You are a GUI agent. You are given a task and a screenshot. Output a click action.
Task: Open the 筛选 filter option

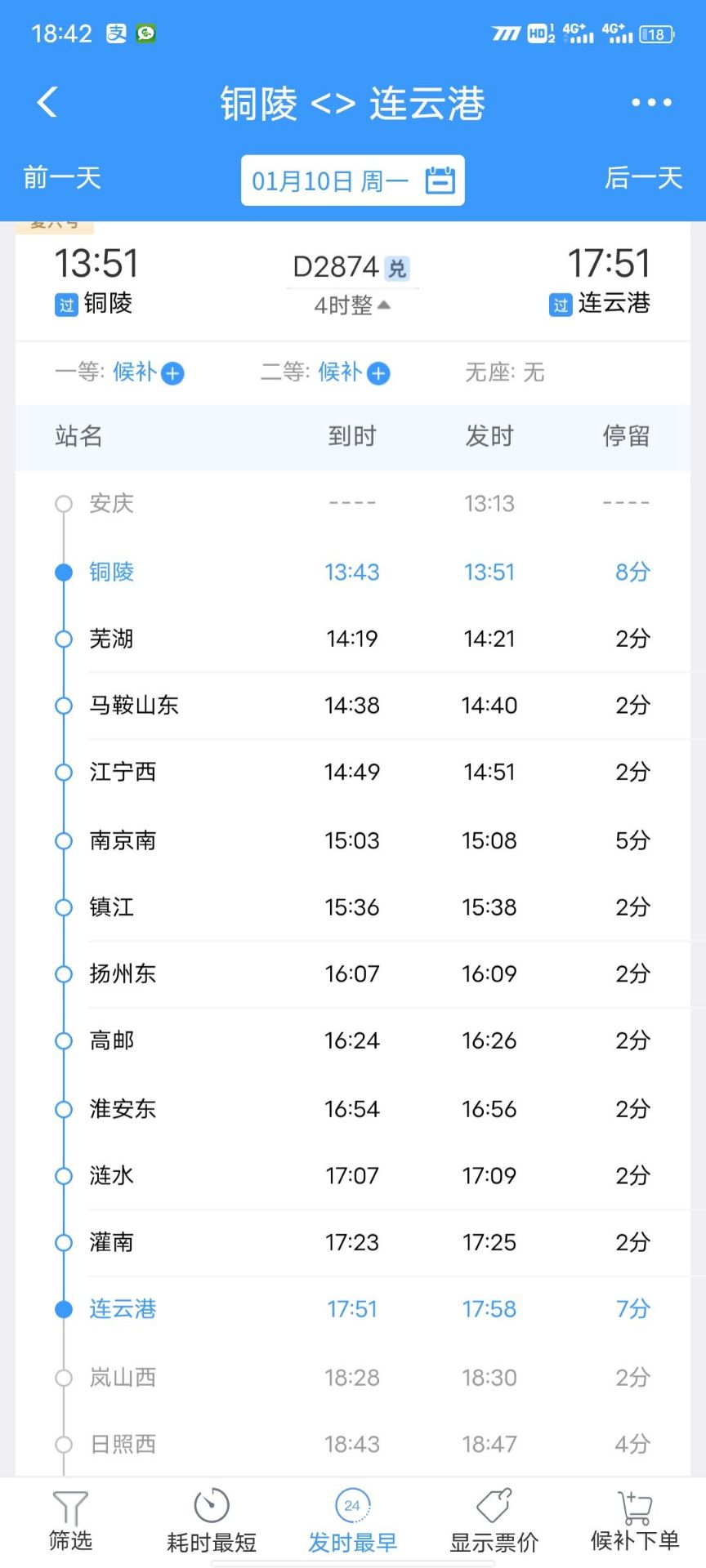tap(70, 1521)
